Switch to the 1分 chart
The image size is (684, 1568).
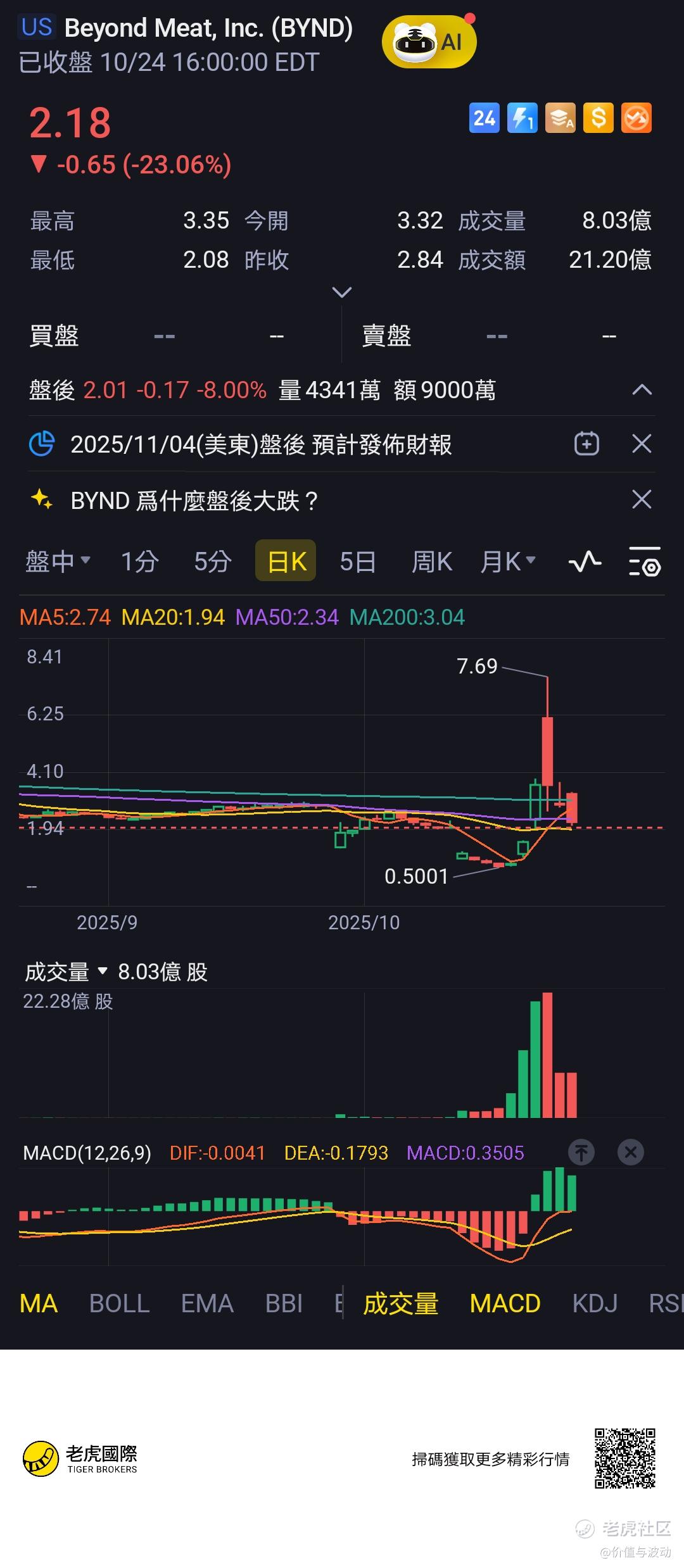coord(139,561)
